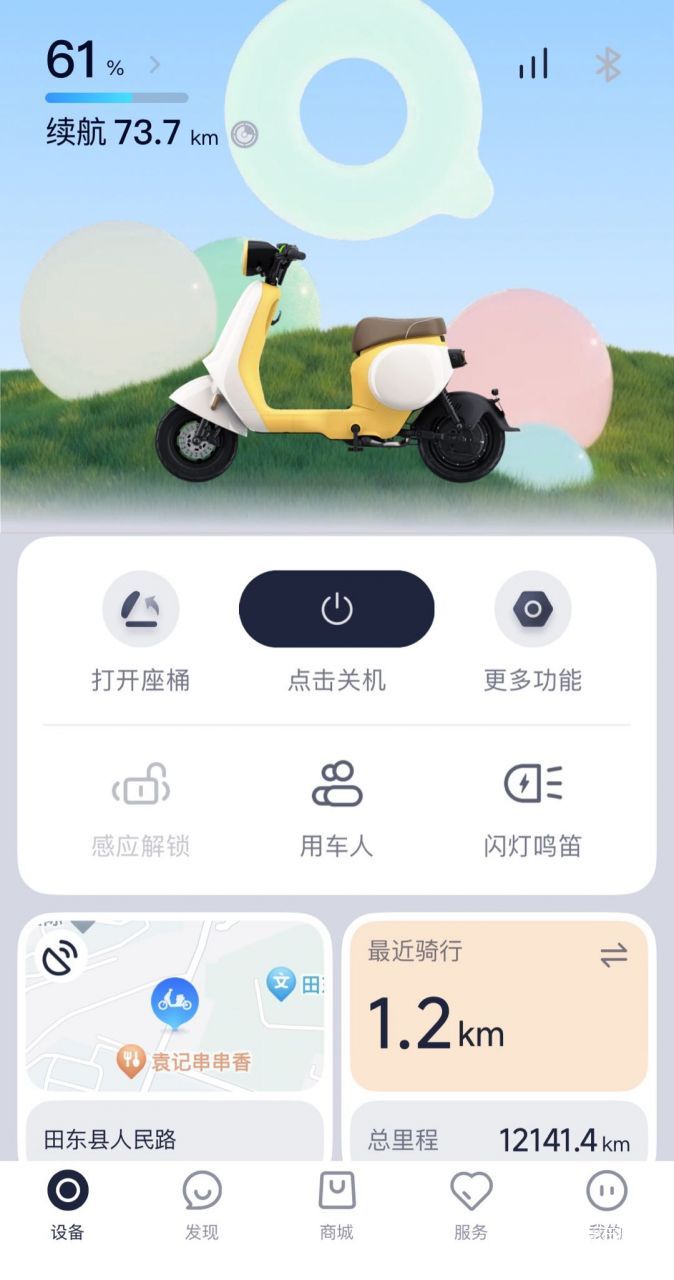Open more functions (更多功能)

tap(533, 610)
